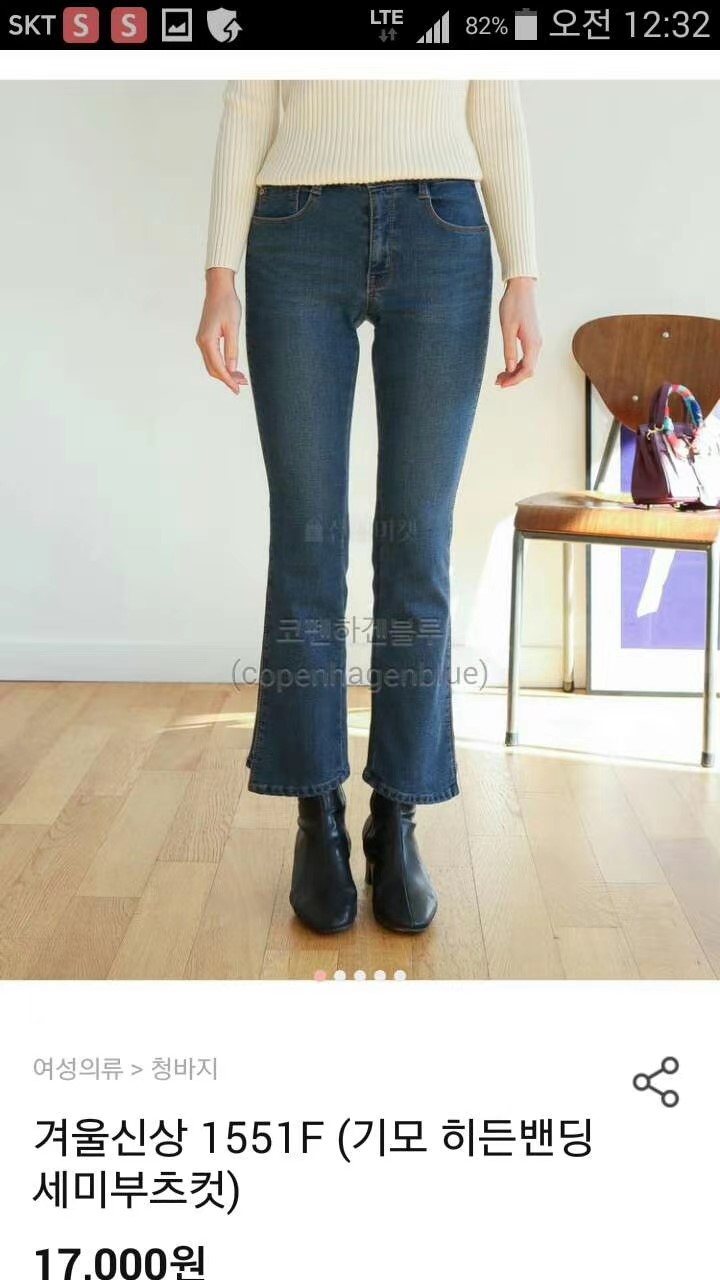Screen dimensions: 720x1280
Task: Open the 청바지 category breadcrumb
Action: click(x=184, y=1068)
